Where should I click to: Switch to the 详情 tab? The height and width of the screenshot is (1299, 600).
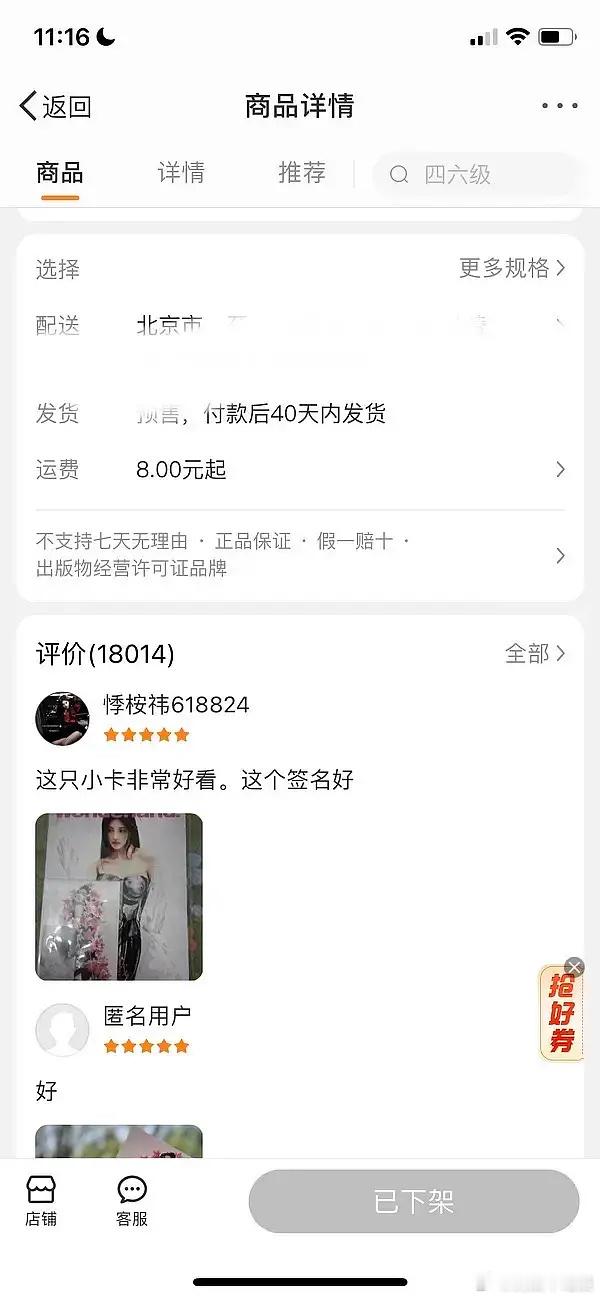click(181, 173)
